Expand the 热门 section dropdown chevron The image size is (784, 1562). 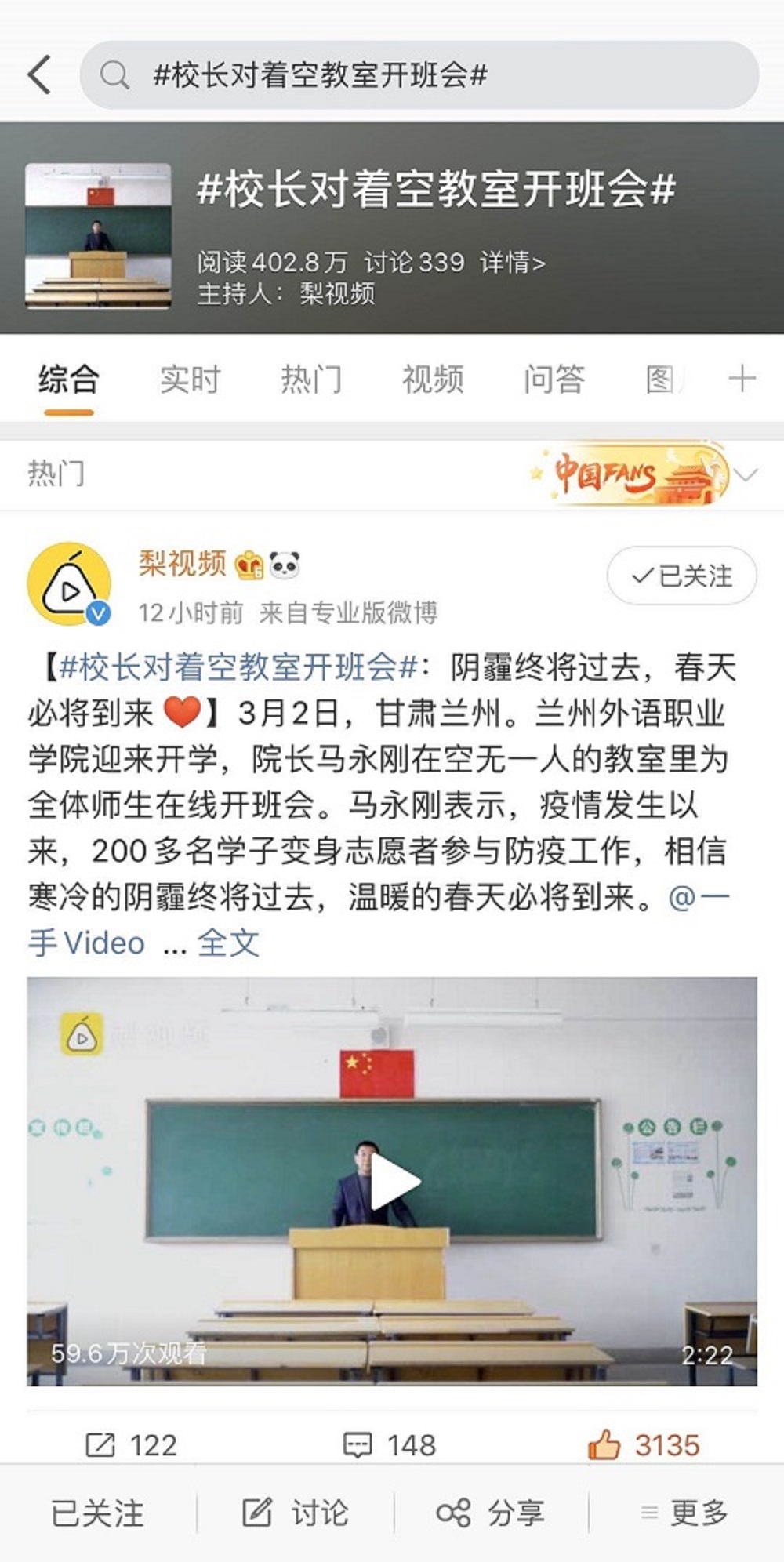coord(746,474)
